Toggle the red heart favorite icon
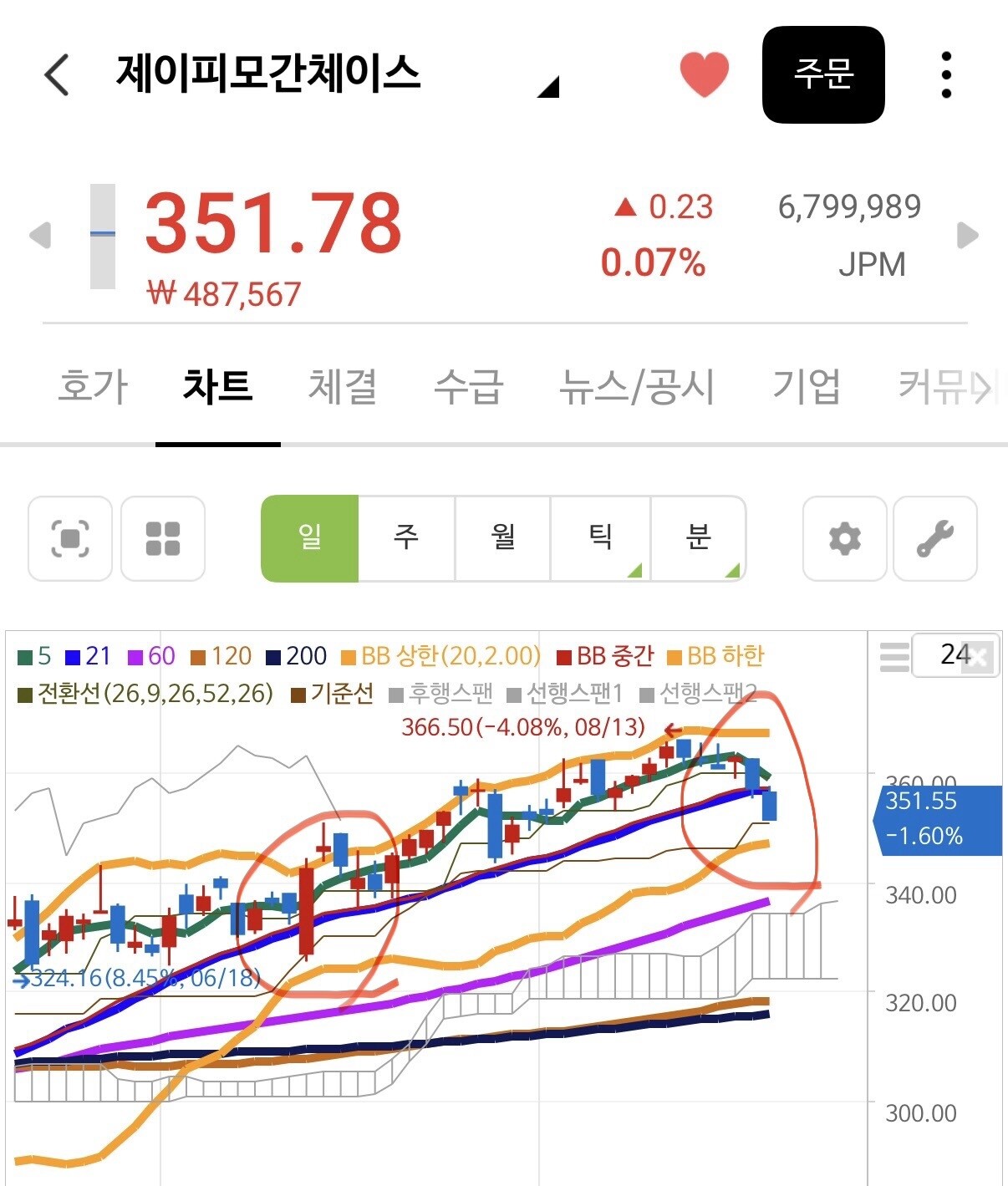1008x1186 pixels. [704, 74]
